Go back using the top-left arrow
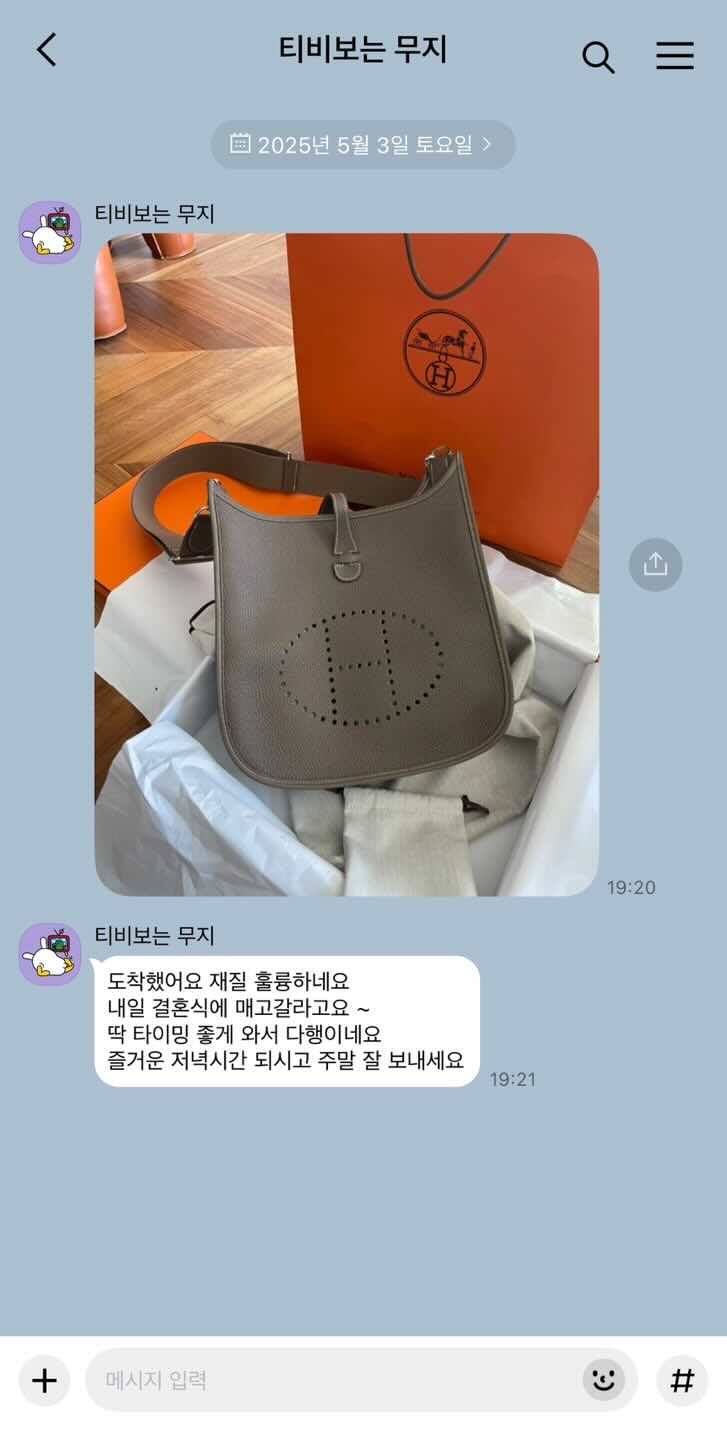 pyautogui.click(x=46, y=50)
